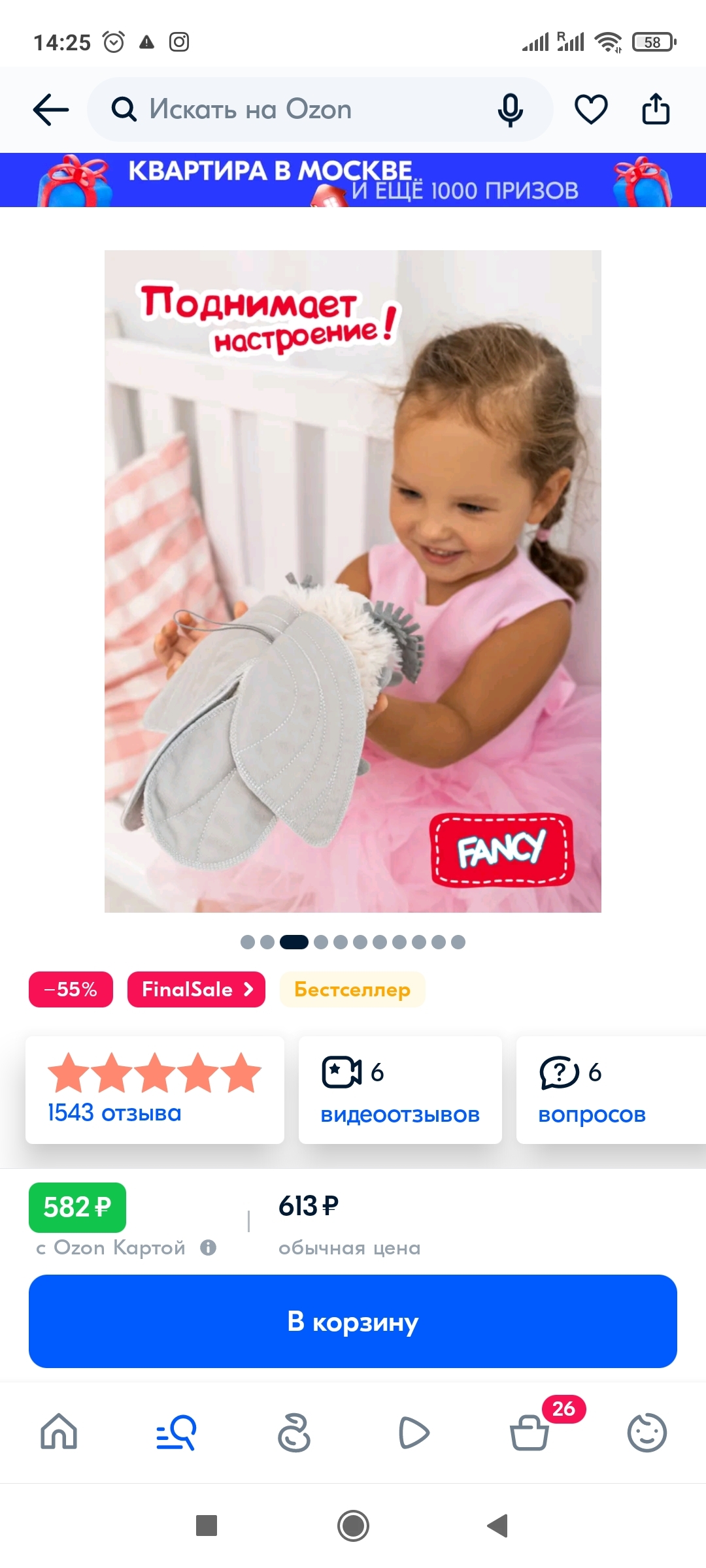Switch to the video play tab

[413, 1432]
